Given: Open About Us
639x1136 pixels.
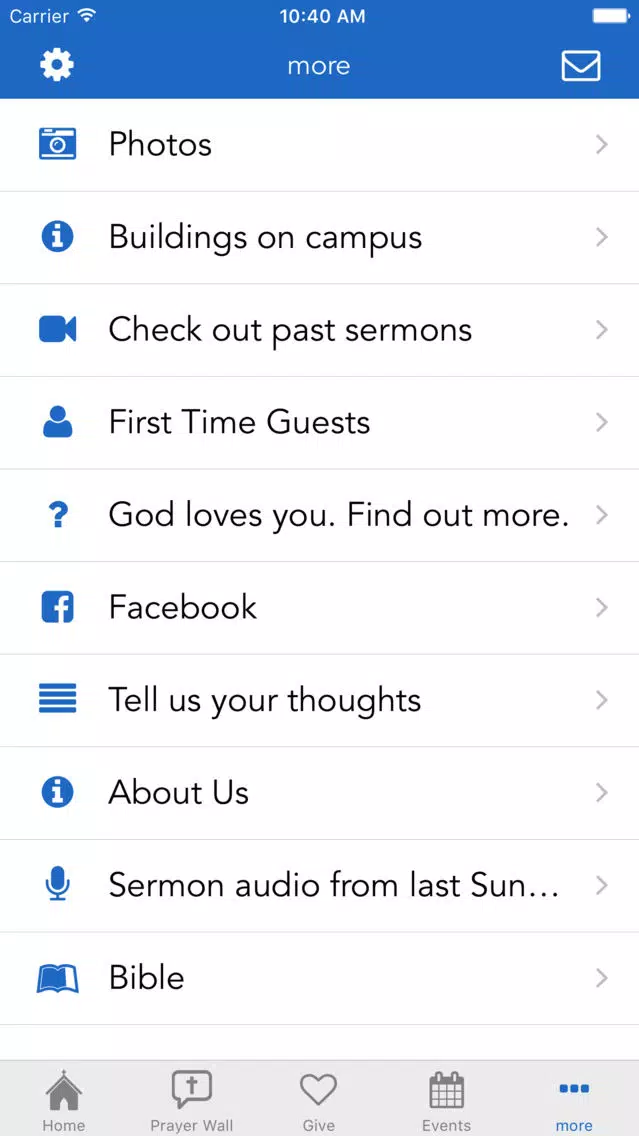Looking at the screenshot, I should point(320,793).
